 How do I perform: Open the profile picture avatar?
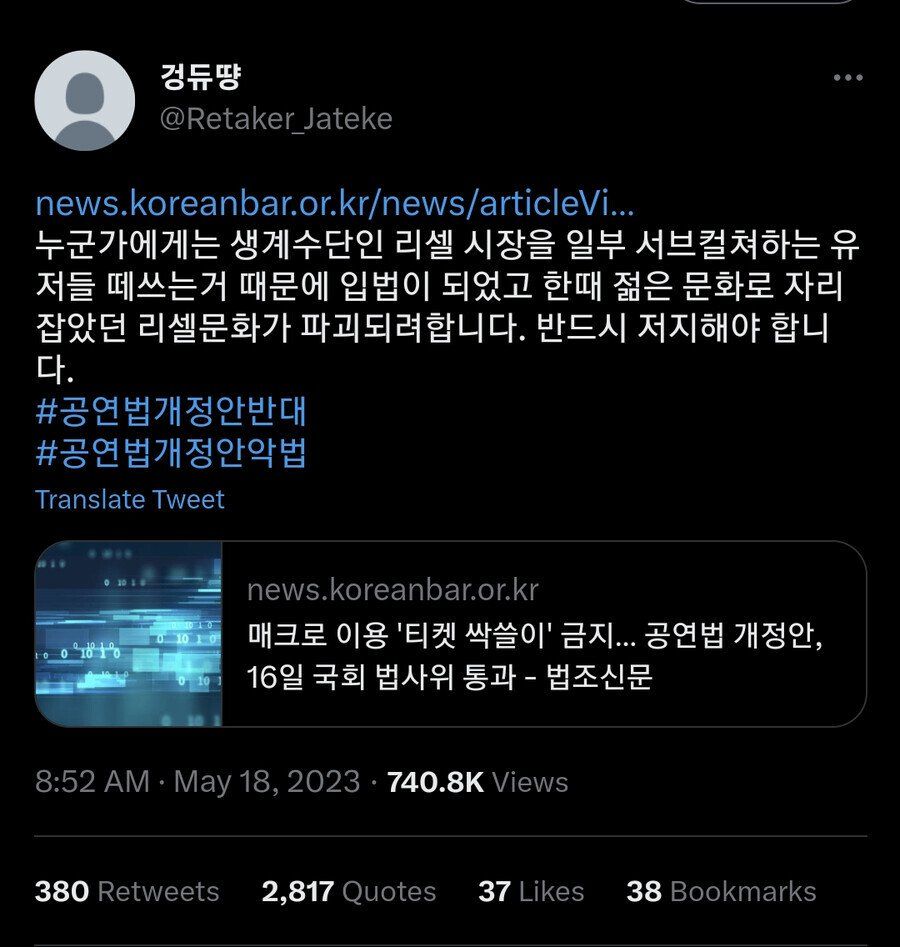(84, 100)
